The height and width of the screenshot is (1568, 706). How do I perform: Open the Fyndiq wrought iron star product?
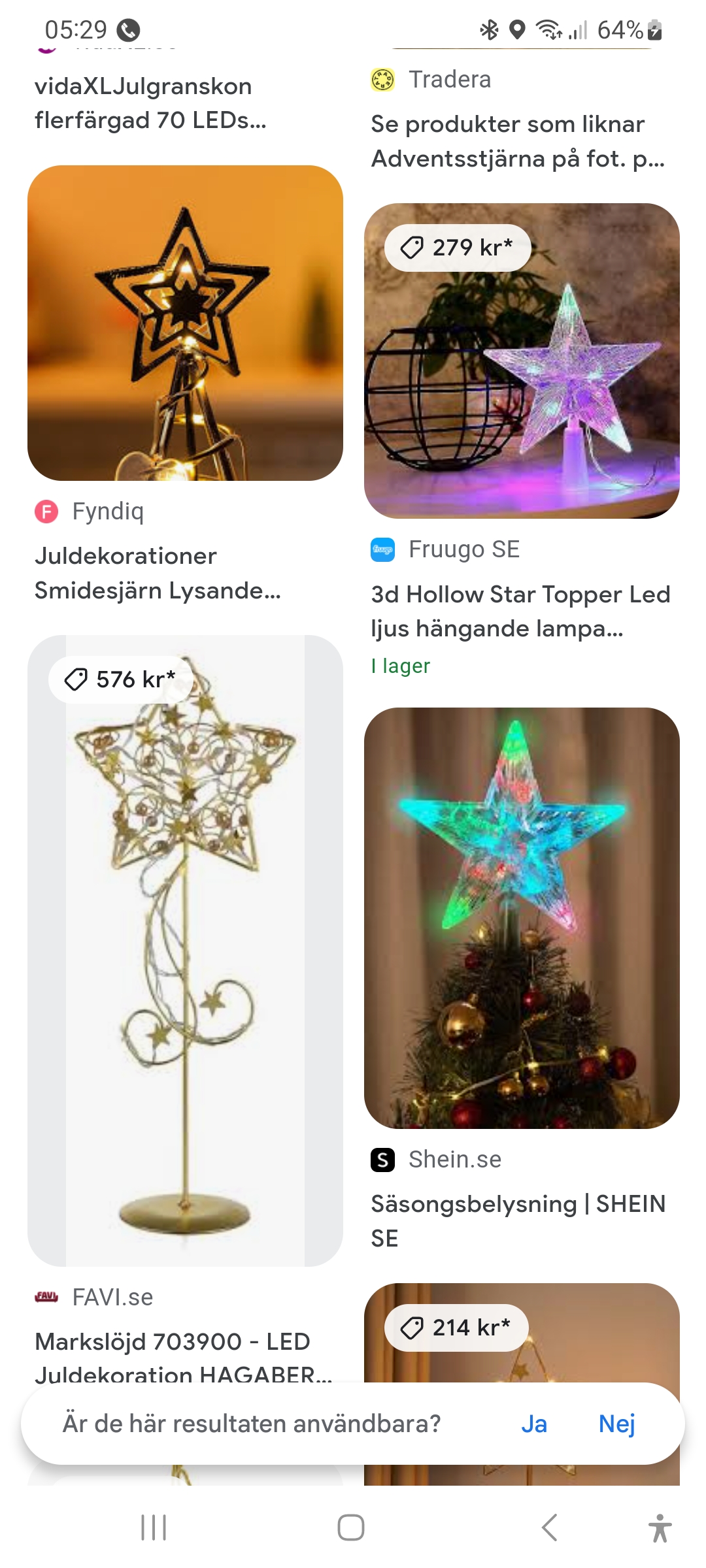pyautogui.click(x=185, y=323)
